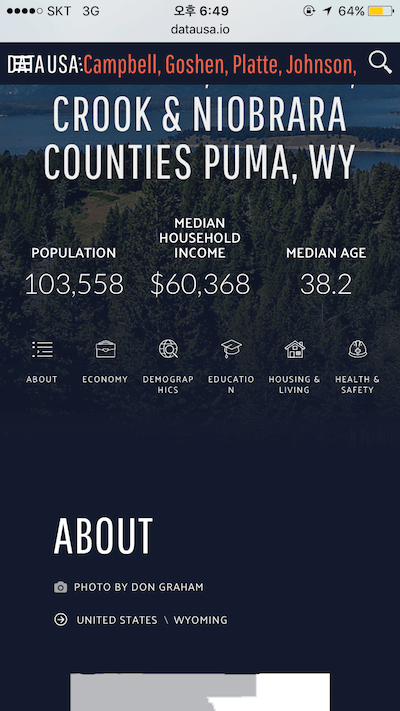400x711 pixels.
Task: Tap the datausa.io address bar
Action: (x=200, y=29)
